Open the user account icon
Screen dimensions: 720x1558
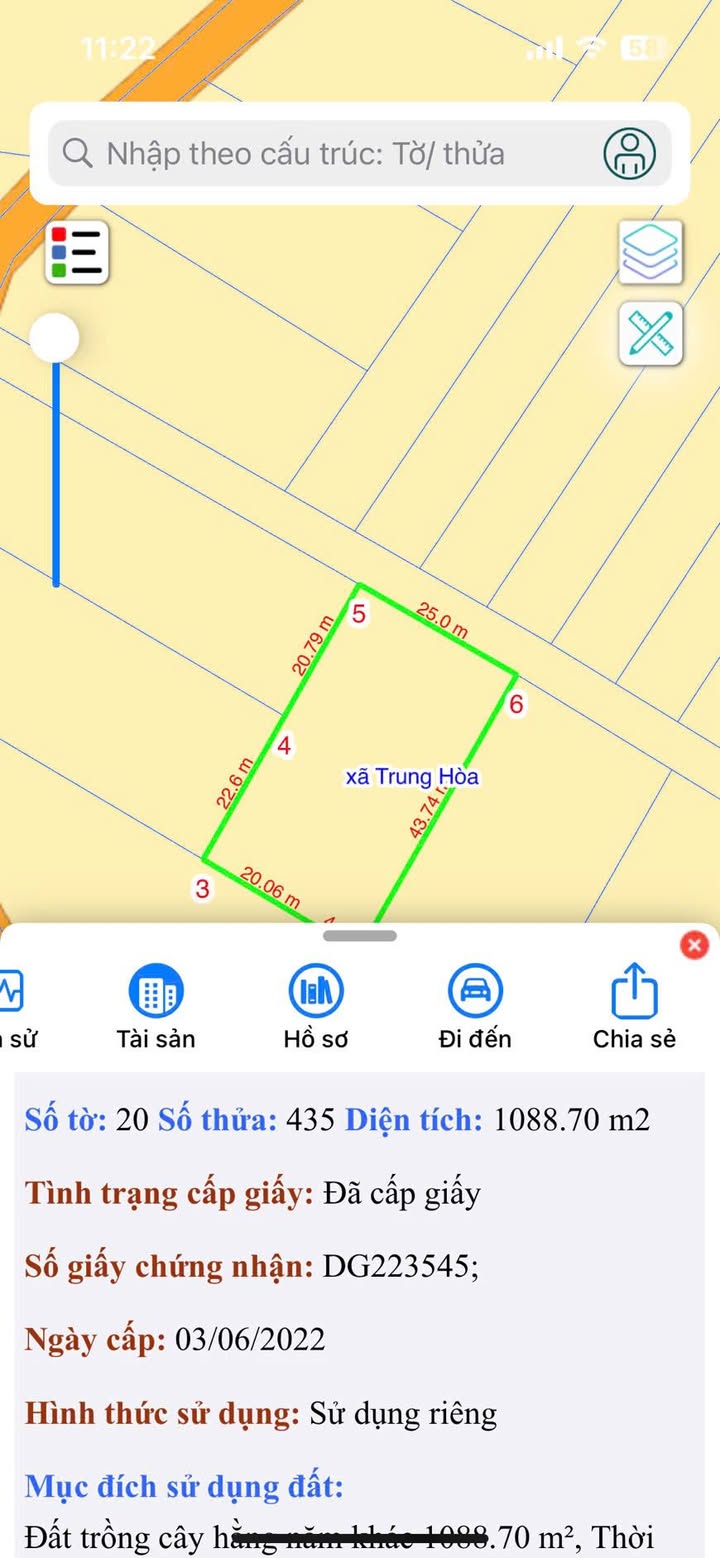(x=629, y=153)
